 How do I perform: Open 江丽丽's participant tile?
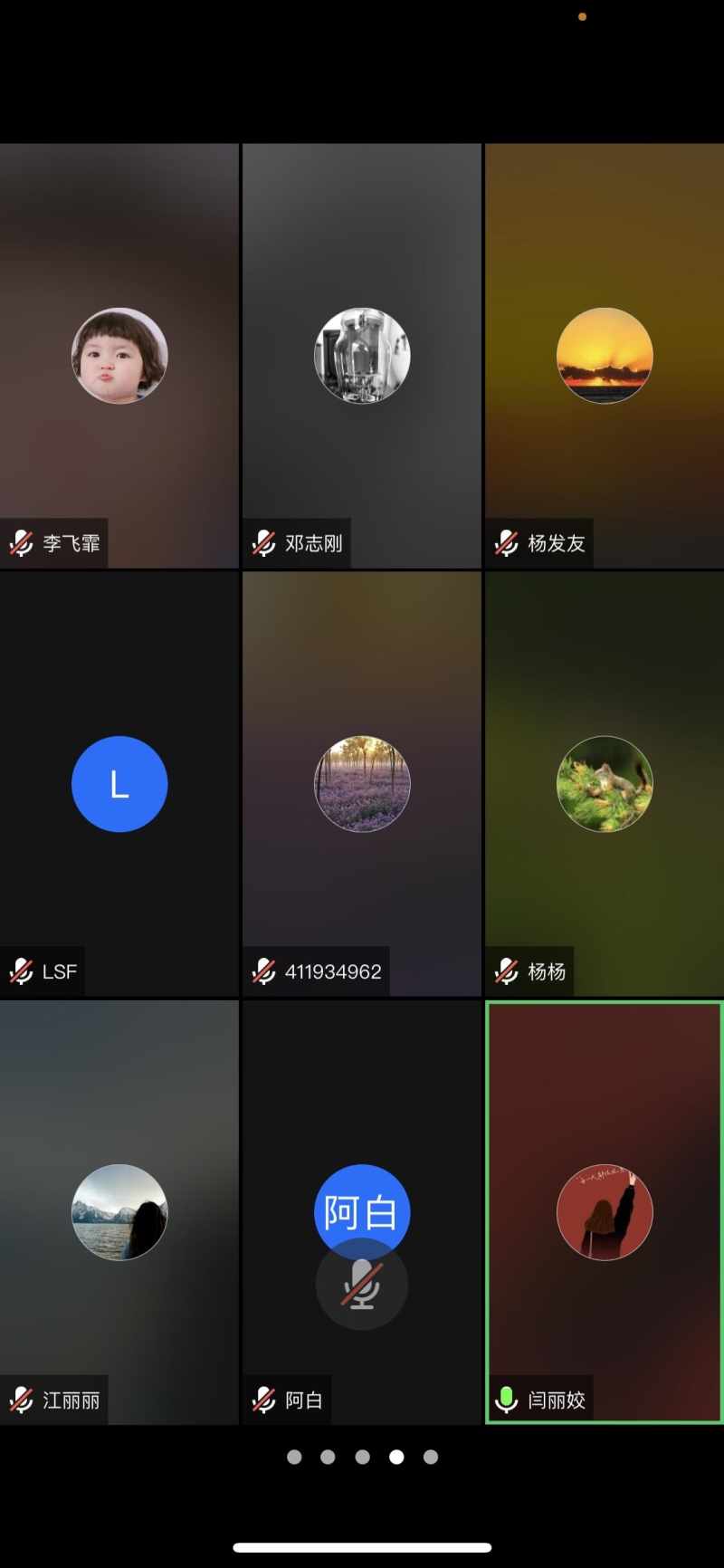coord(119,1212)
